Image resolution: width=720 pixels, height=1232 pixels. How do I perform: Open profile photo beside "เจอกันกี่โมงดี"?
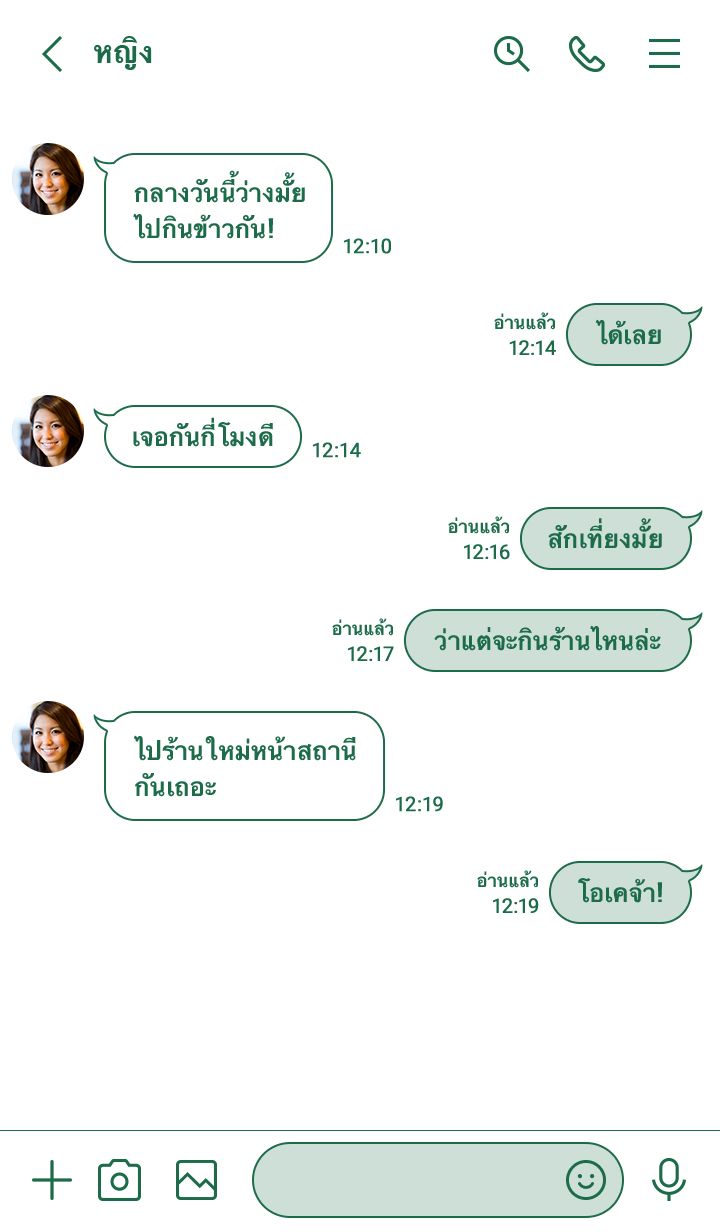pos(48,431)
